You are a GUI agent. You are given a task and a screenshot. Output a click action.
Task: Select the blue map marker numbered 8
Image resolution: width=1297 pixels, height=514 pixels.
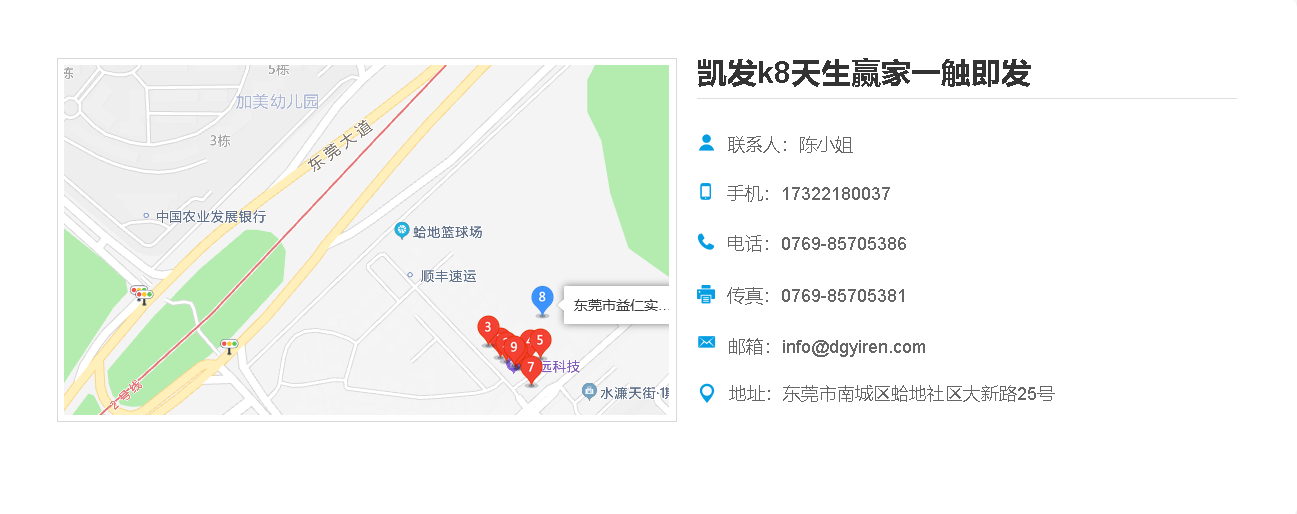coord(541,297)
